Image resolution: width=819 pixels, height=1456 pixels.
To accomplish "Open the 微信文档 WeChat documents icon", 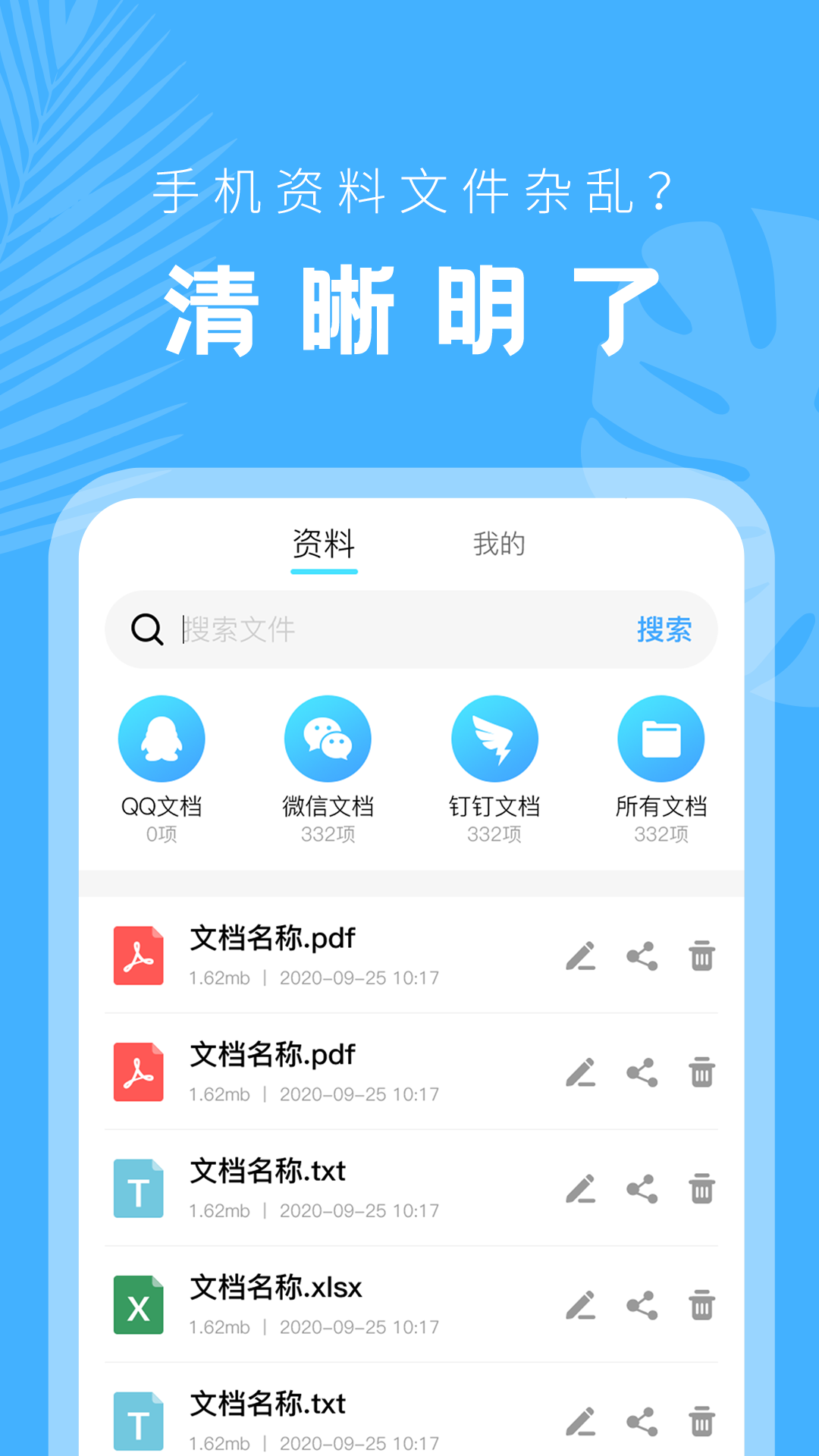I will [x=328, y=738].
